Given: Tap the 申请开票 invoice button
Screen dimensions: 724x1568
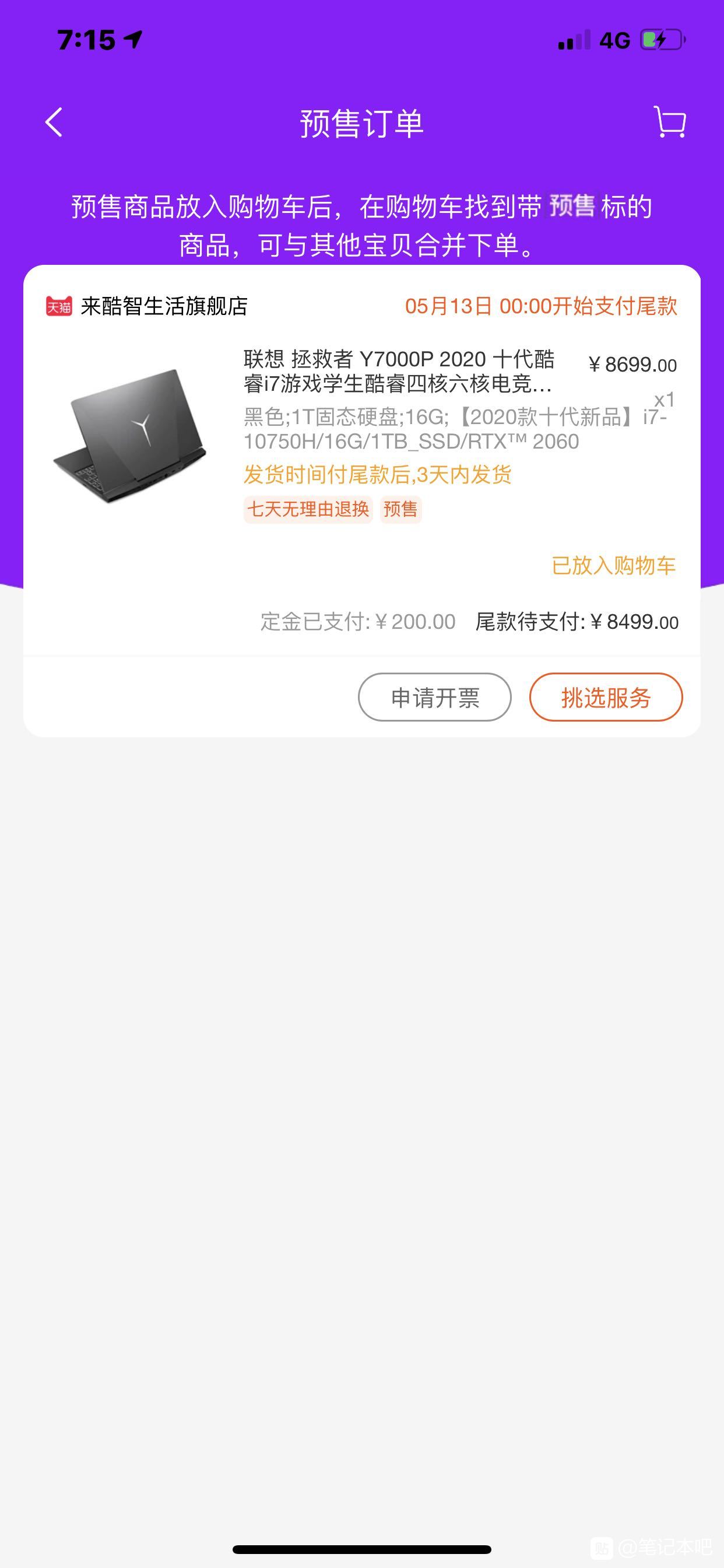Looking at the screenshot, I should 434,697.
